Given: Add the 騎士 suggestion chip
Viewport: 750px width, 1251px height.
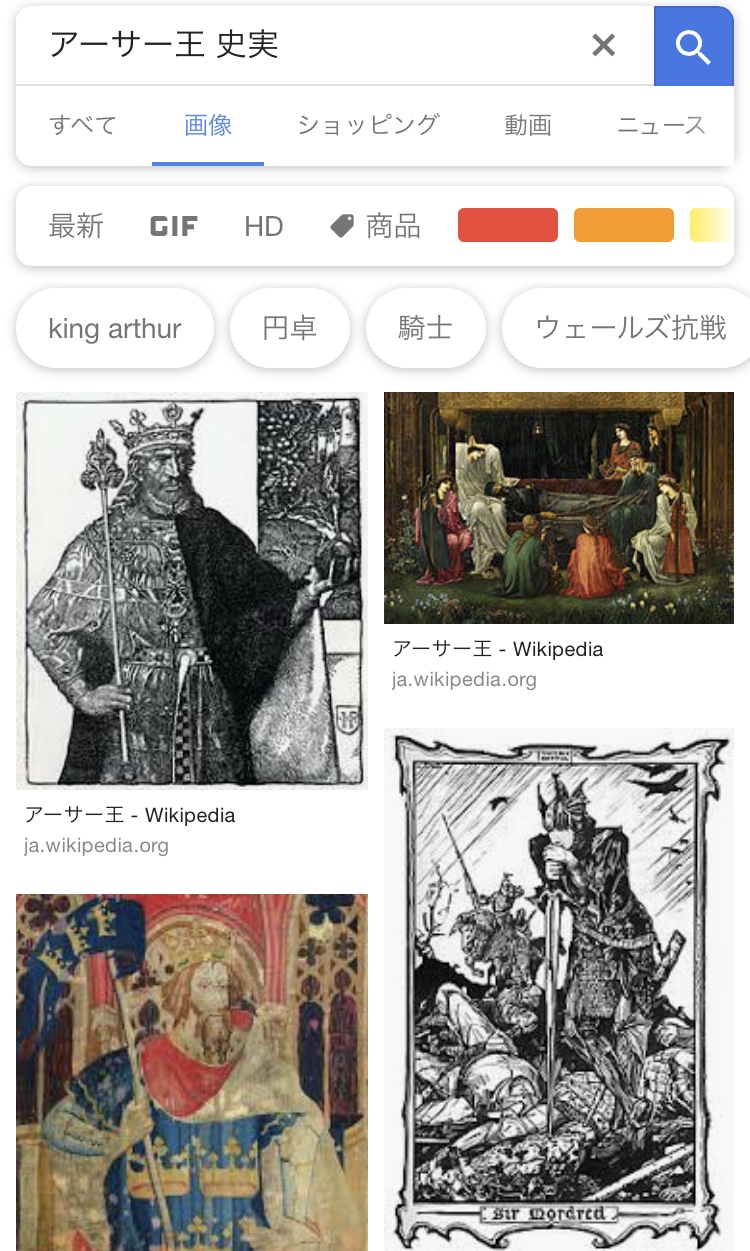Looking at the screenshot, I should [426, 328].
